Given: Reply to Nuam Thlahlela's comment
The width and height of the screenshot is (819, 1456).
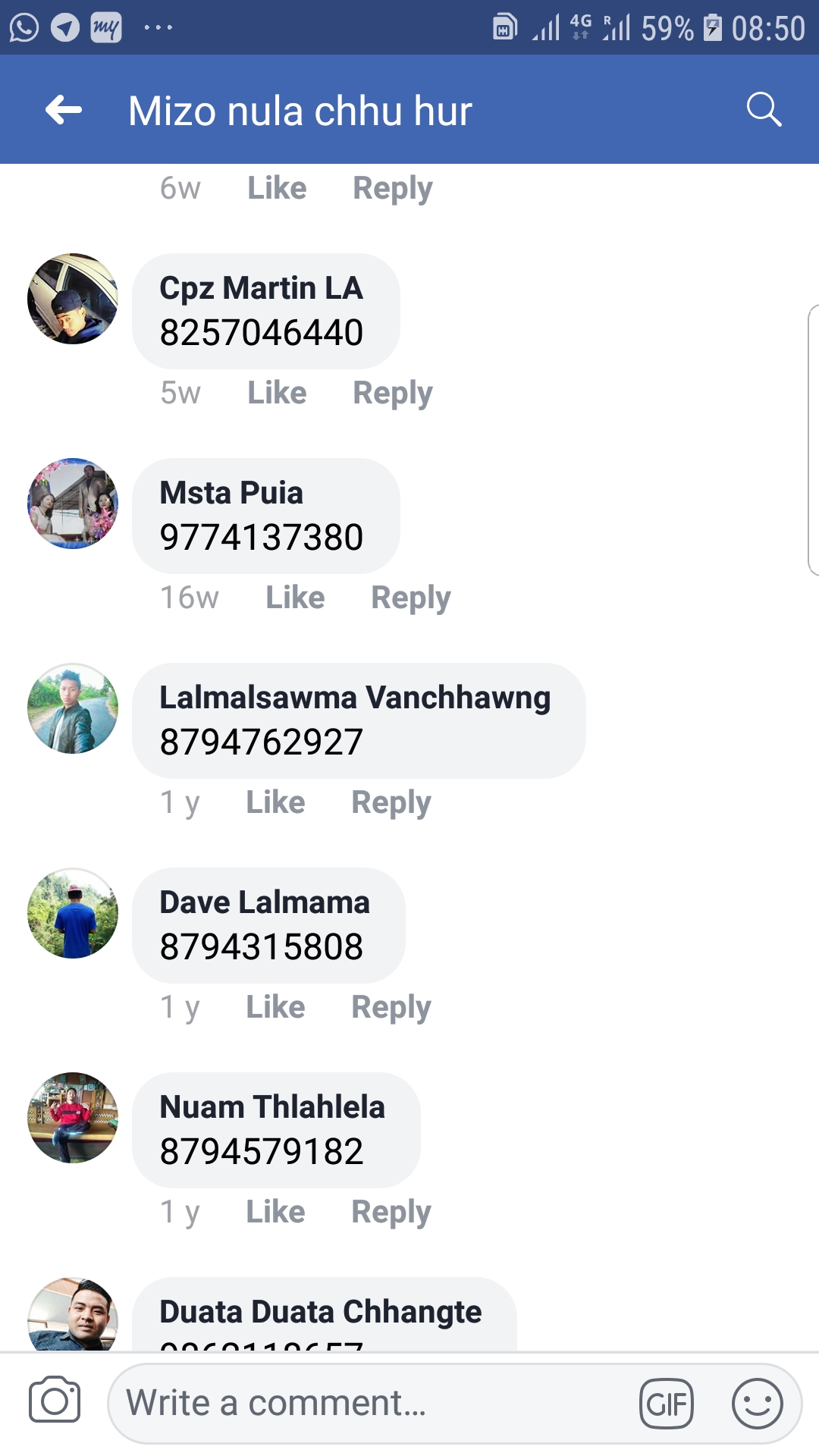Looking at the screenshot, I should click(x=391, y=1212).
